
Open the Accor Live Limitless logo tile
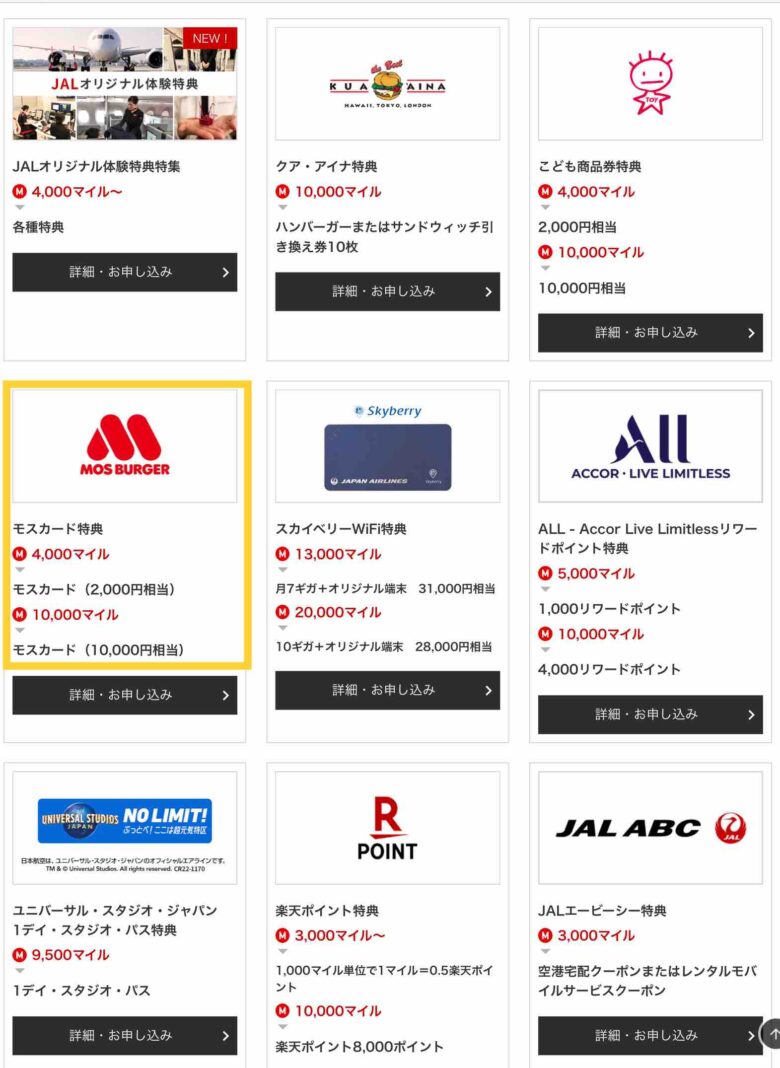click(x=650, y=446)
